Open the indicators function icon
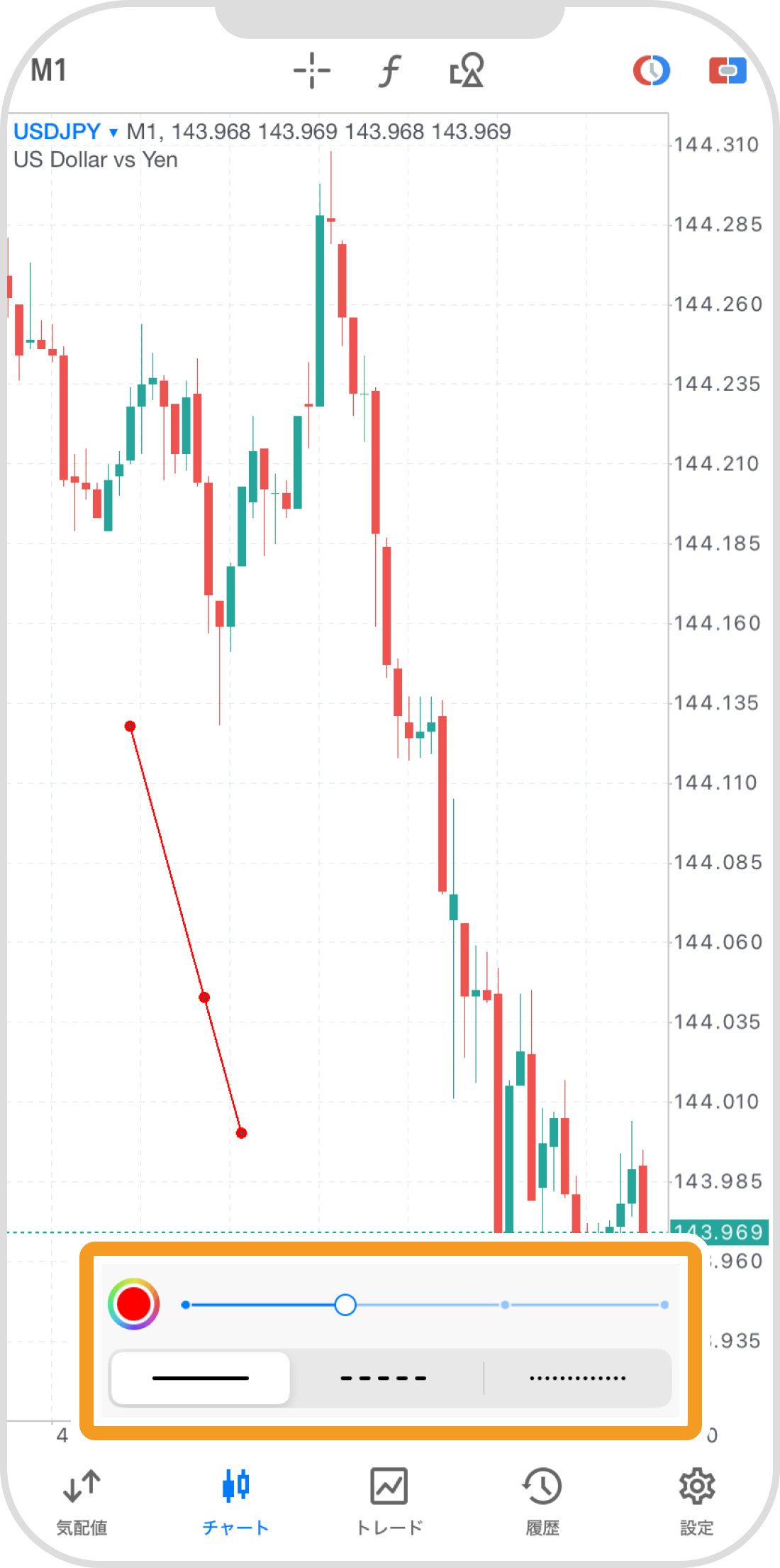 click(x=389, y=71)
